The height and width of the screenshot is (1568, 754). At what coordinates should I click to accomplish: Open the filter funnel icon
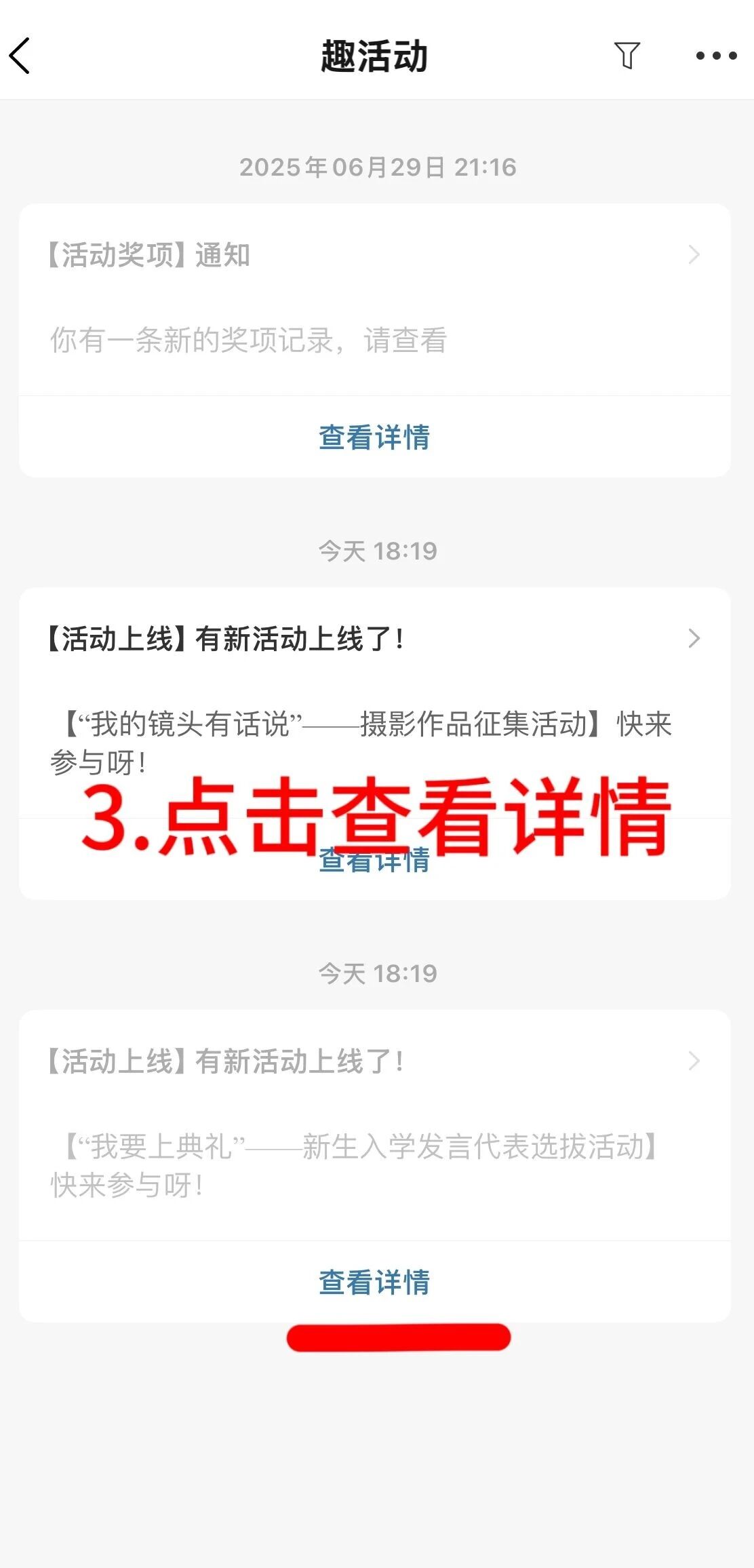627,56
